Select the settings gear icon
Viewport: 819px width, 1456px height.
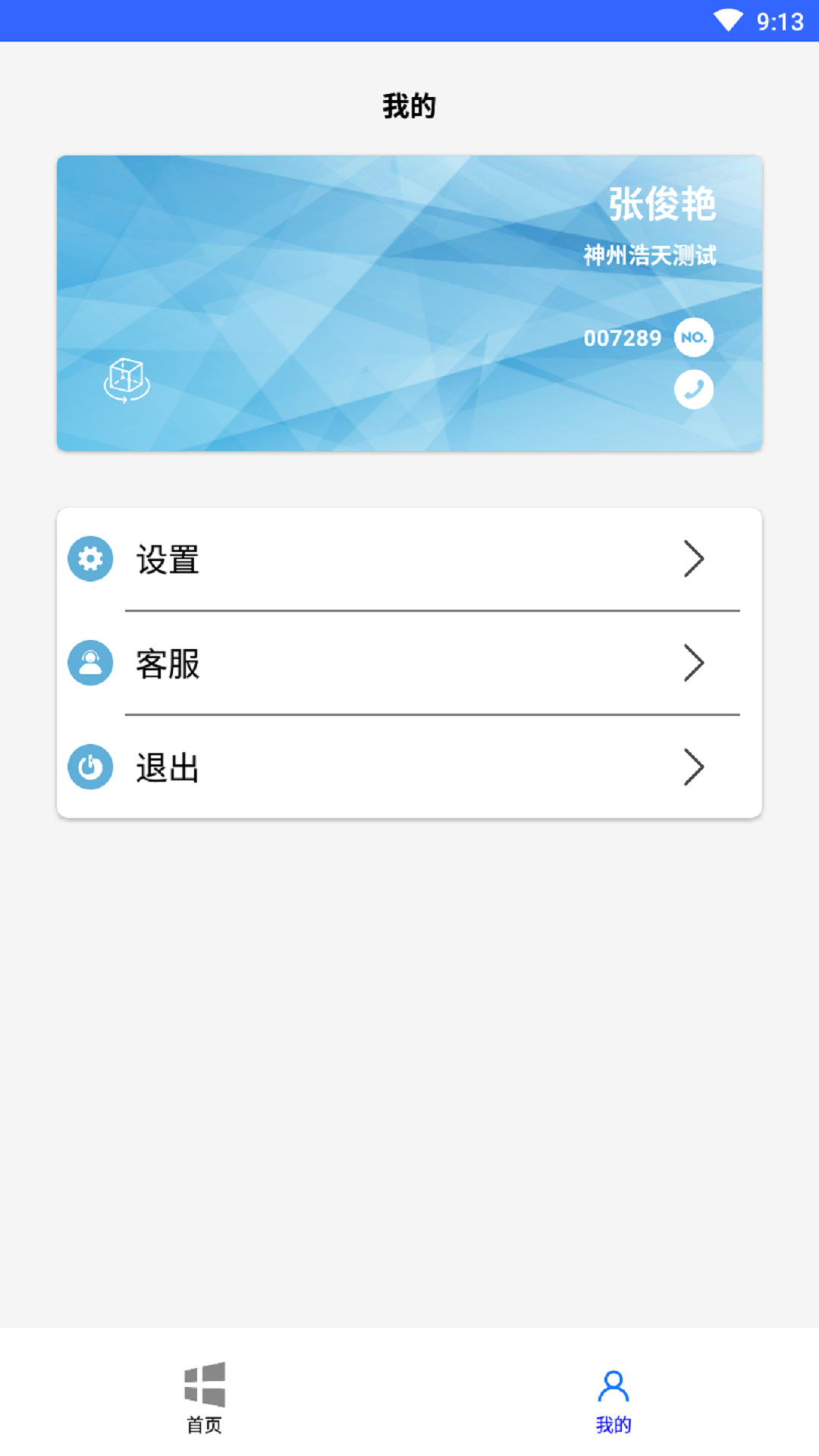pos(90,559)
